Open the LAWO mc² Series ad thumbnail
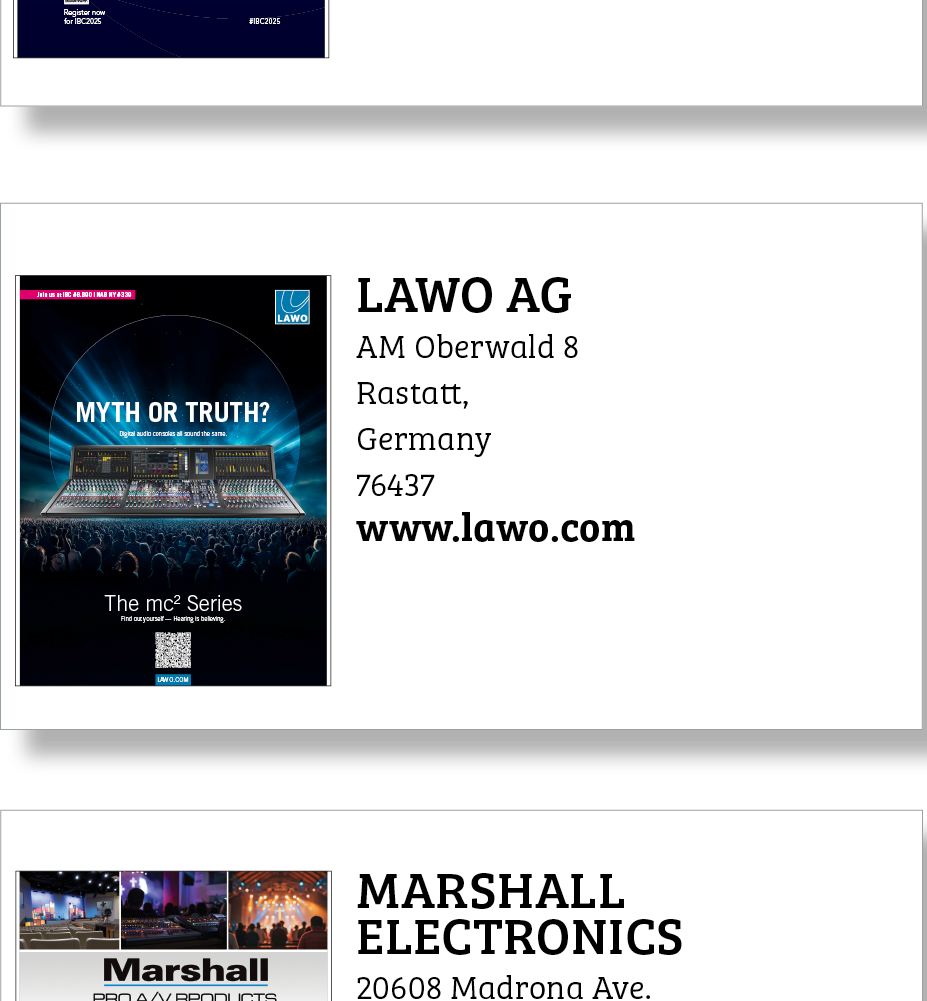Screen dimensions: 927x1001 coord(173,480)
